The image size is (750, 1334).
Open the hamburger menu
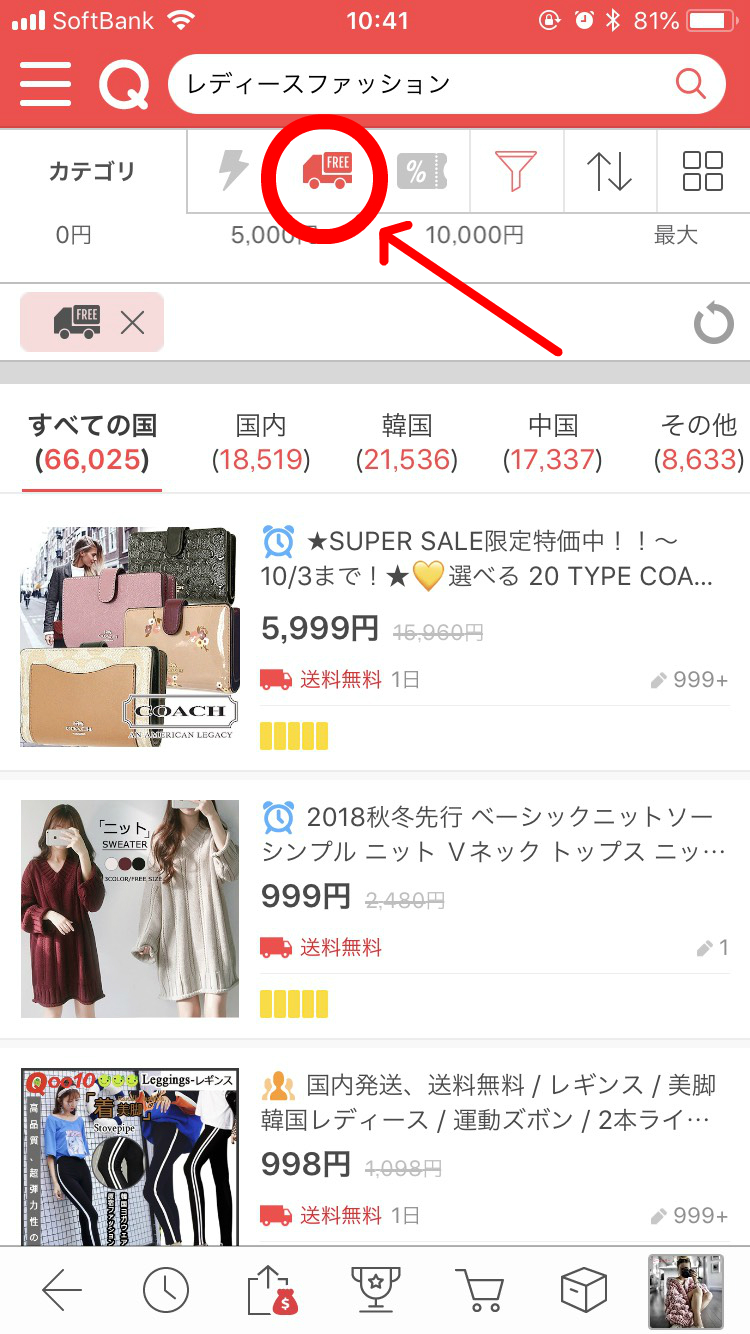coord(45,84)
